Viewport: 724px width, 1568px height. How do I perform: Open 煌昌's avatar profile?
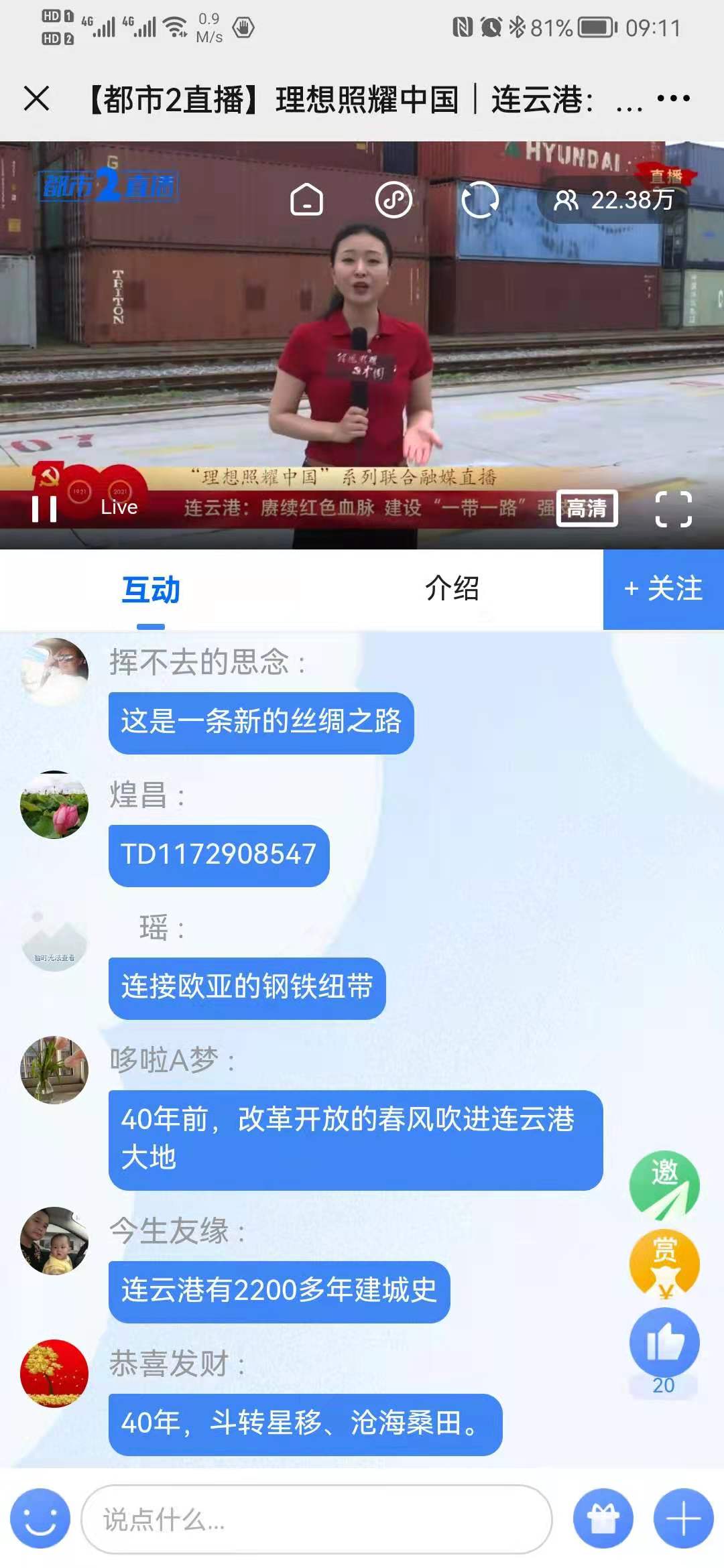point(54,805)
